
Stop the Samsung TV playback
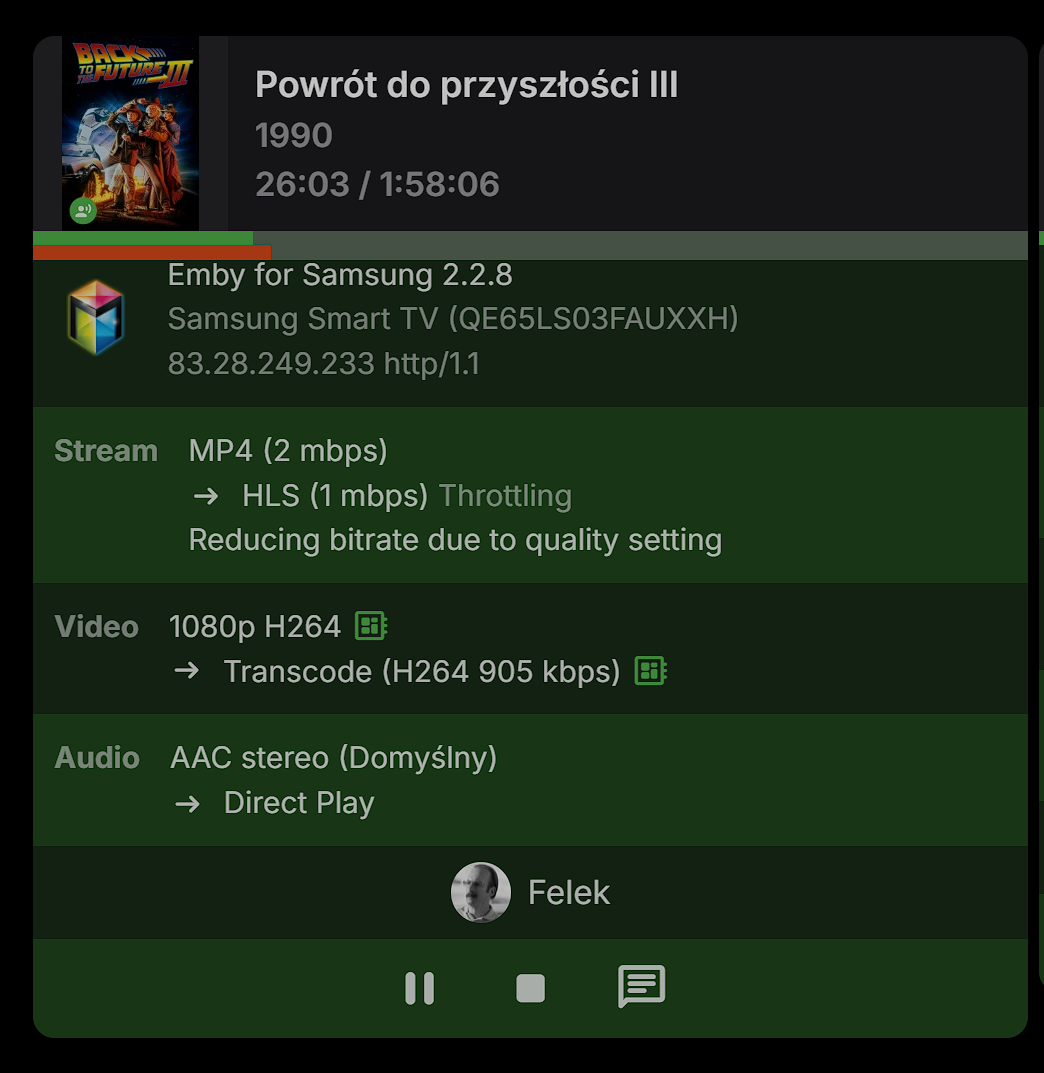(530, 988)
